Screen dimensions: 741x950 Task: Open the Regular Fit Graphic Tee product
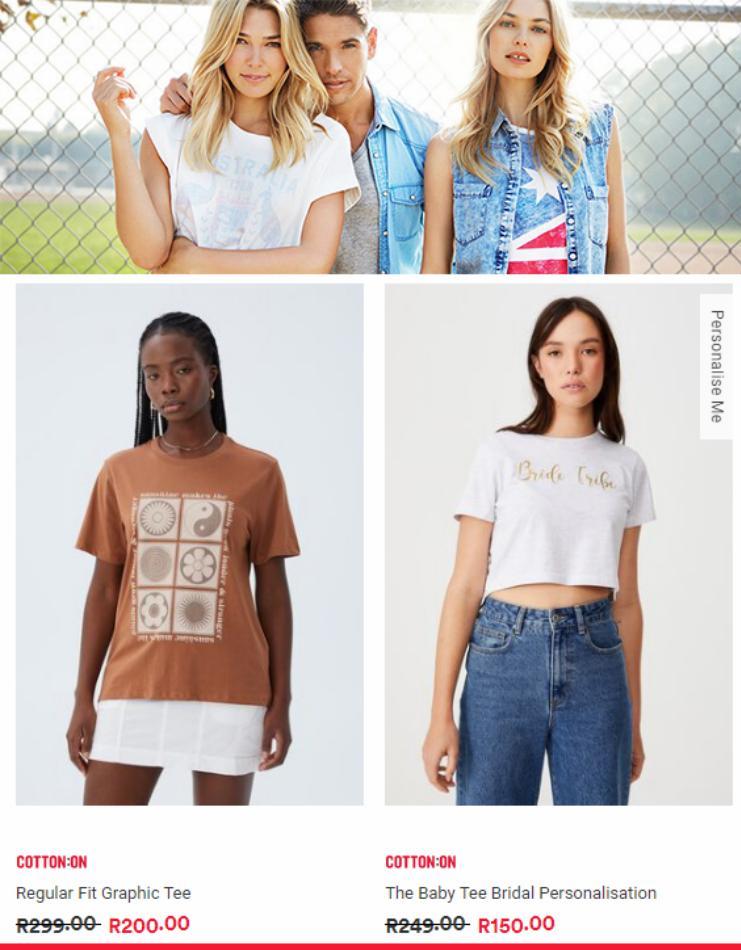click(189, 544)
